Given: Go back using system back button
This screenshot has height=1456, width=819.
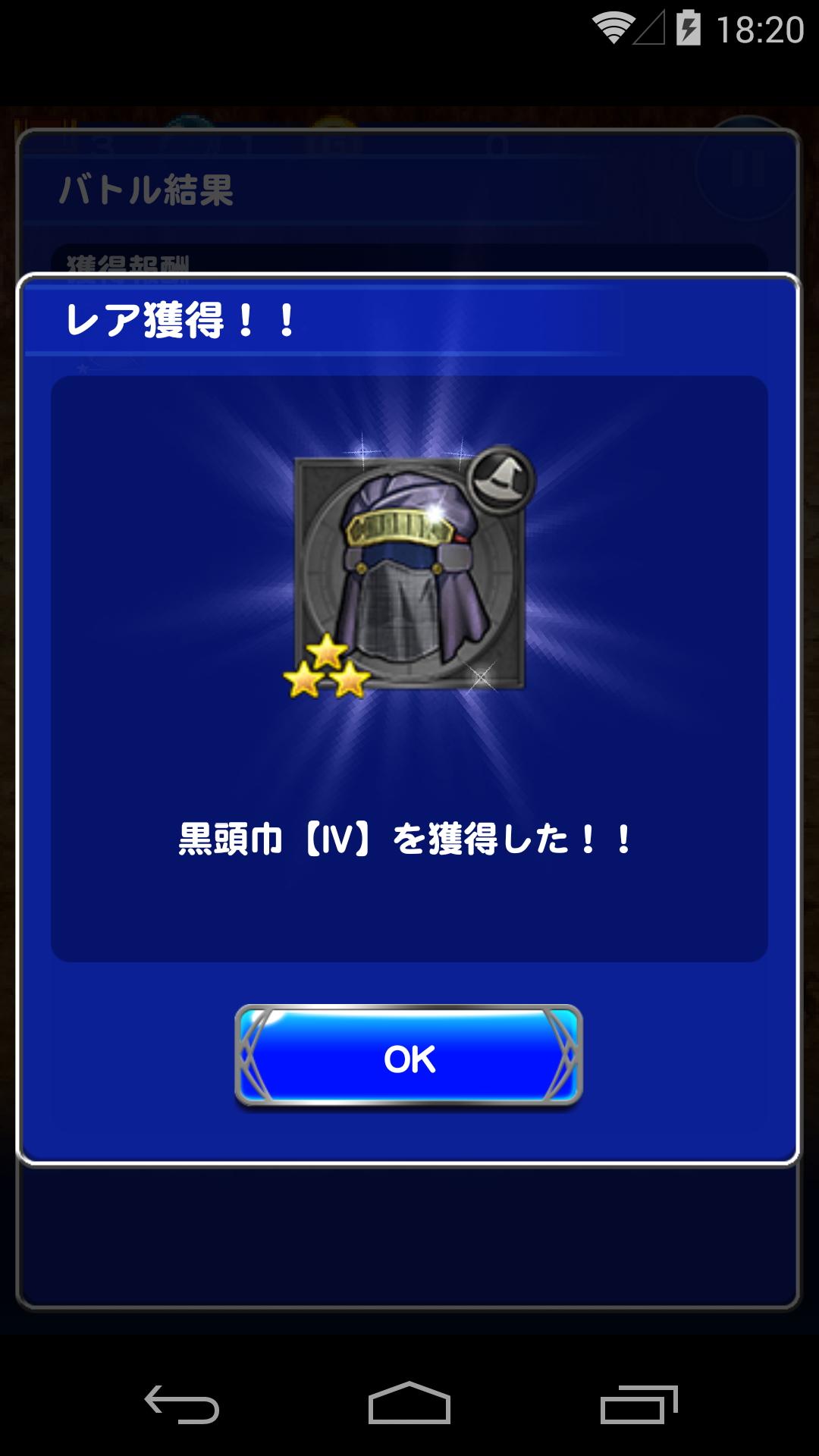Looking at the screenshot, I should point(182,1404).
